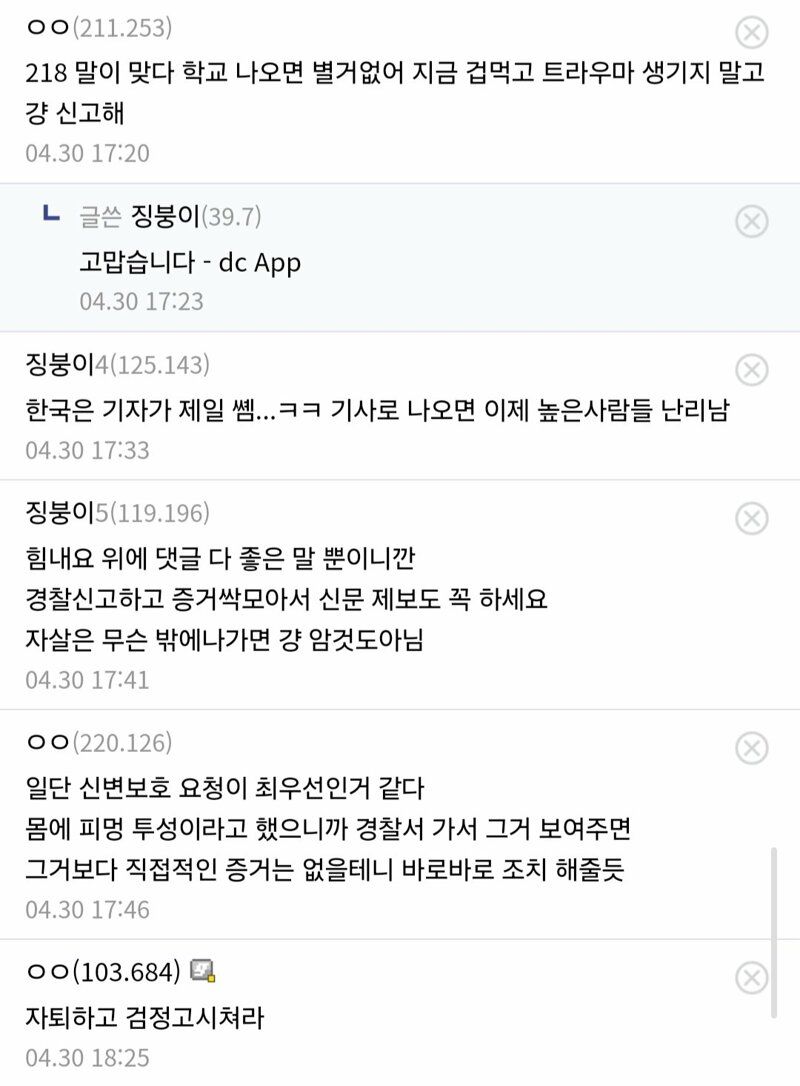The width and height of the screenshot is (800, 1086).
Task: Tap the X on 징붕이4(125.143)'s comment
Action: (x=751, y=371)
